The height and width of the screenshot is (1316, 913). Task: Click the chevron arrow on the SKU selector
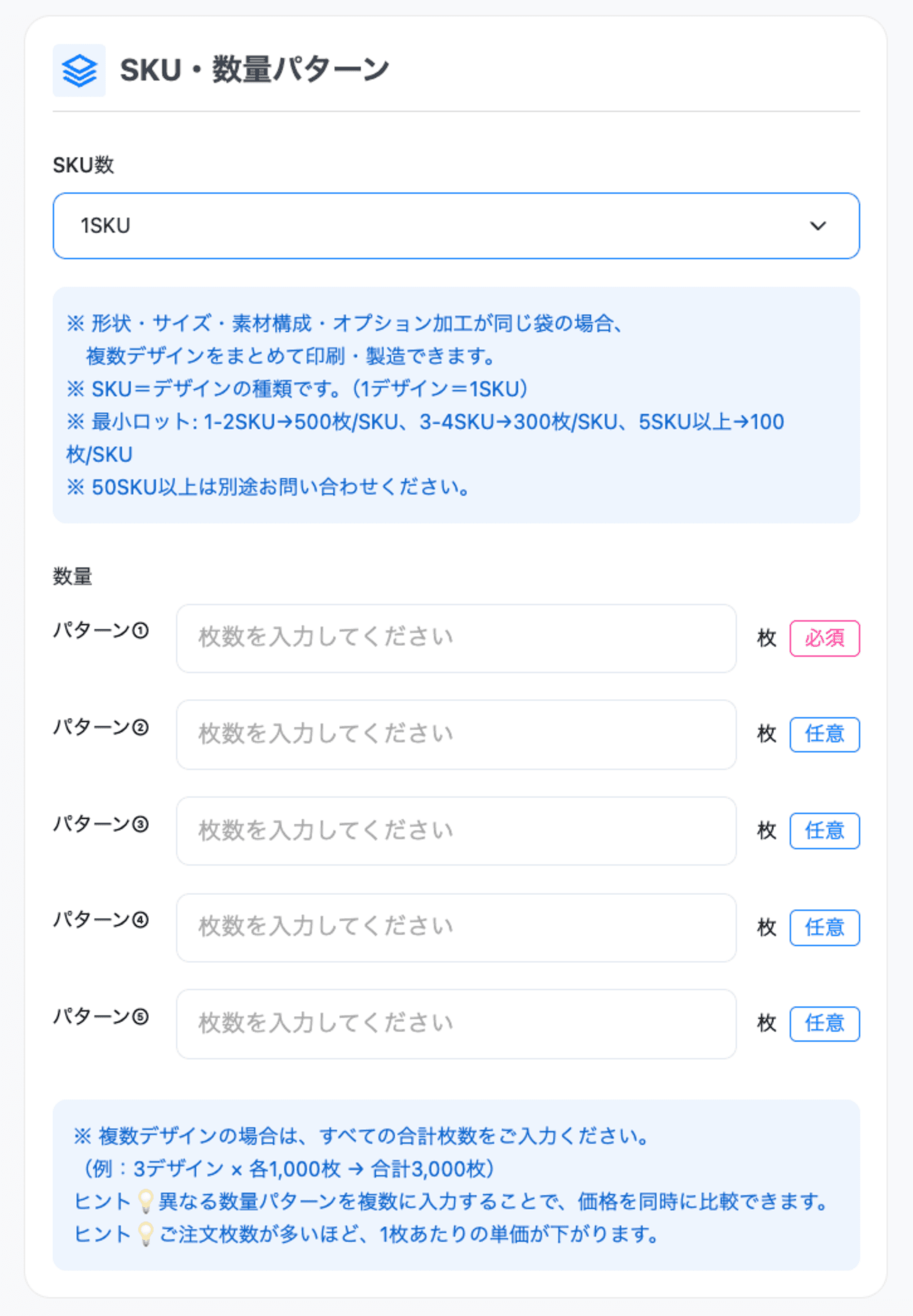click(817, 226)
